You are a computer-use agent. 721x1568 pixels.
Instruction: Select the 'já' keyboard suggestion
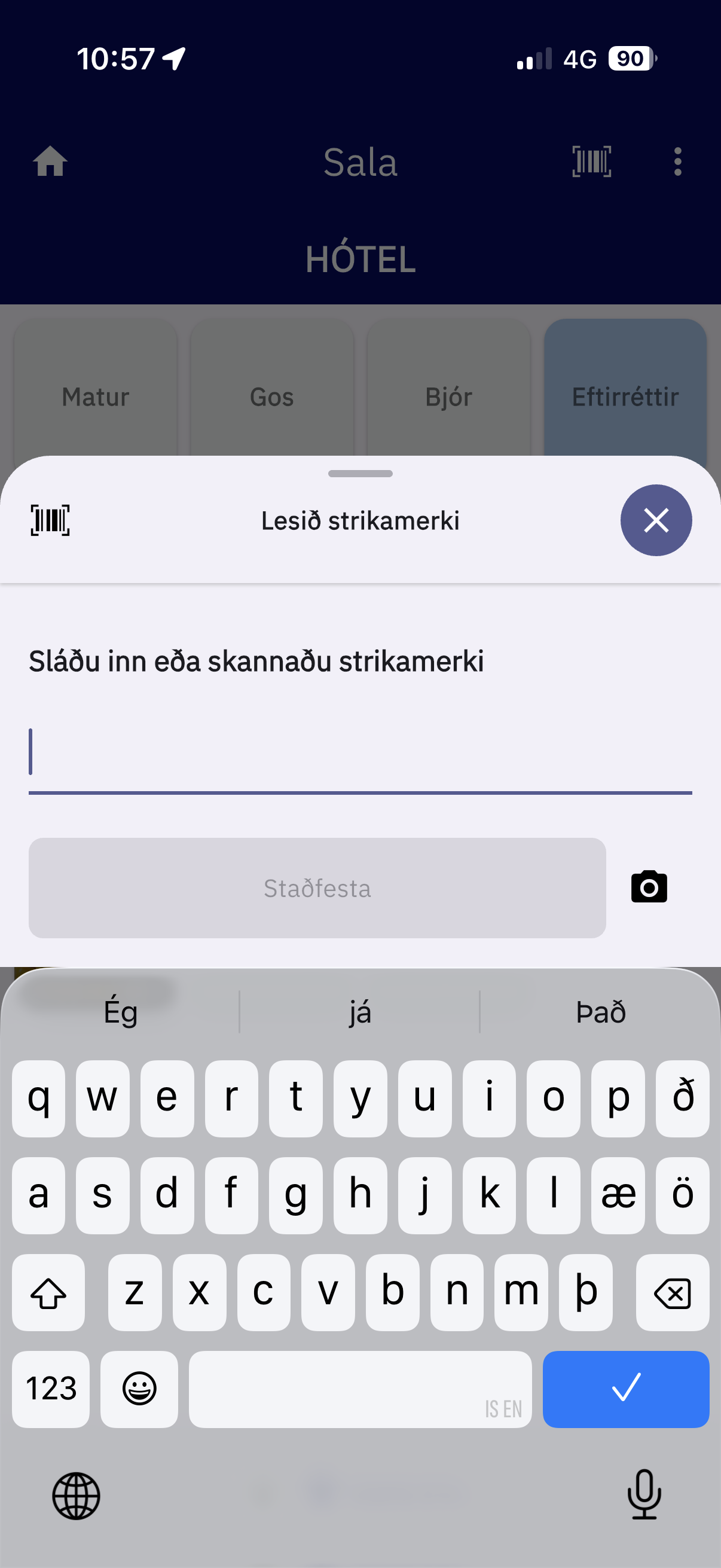359,1012
